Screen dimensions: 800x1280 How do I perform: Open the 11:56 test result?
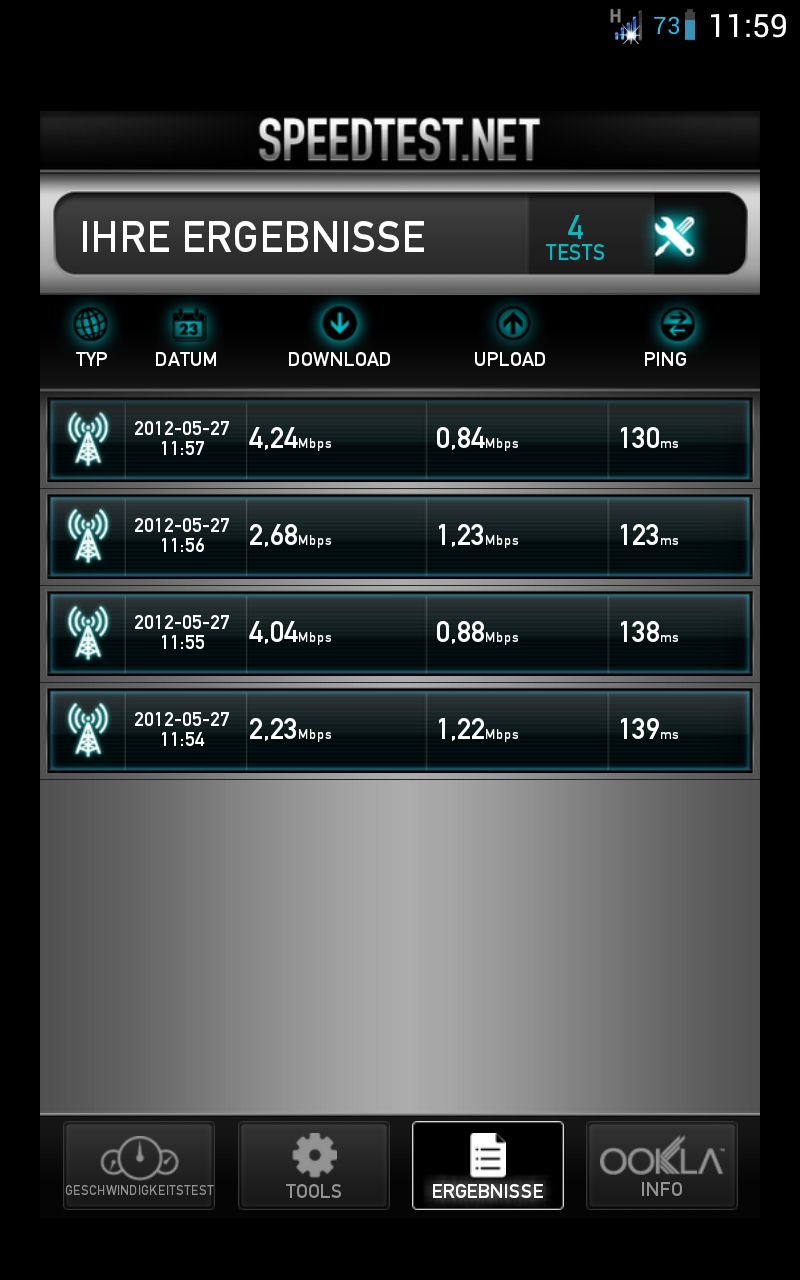400,536
